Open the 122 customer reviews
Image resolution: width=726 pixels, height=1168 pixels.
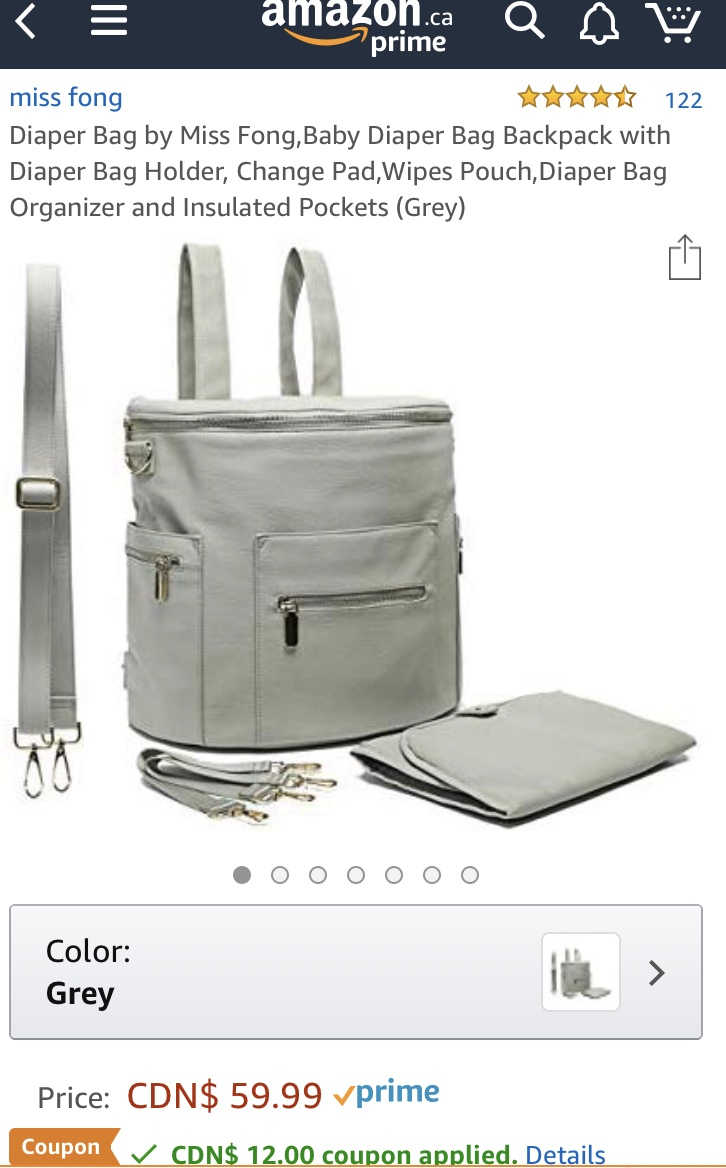pyautogui.click(x=683, y=100)
